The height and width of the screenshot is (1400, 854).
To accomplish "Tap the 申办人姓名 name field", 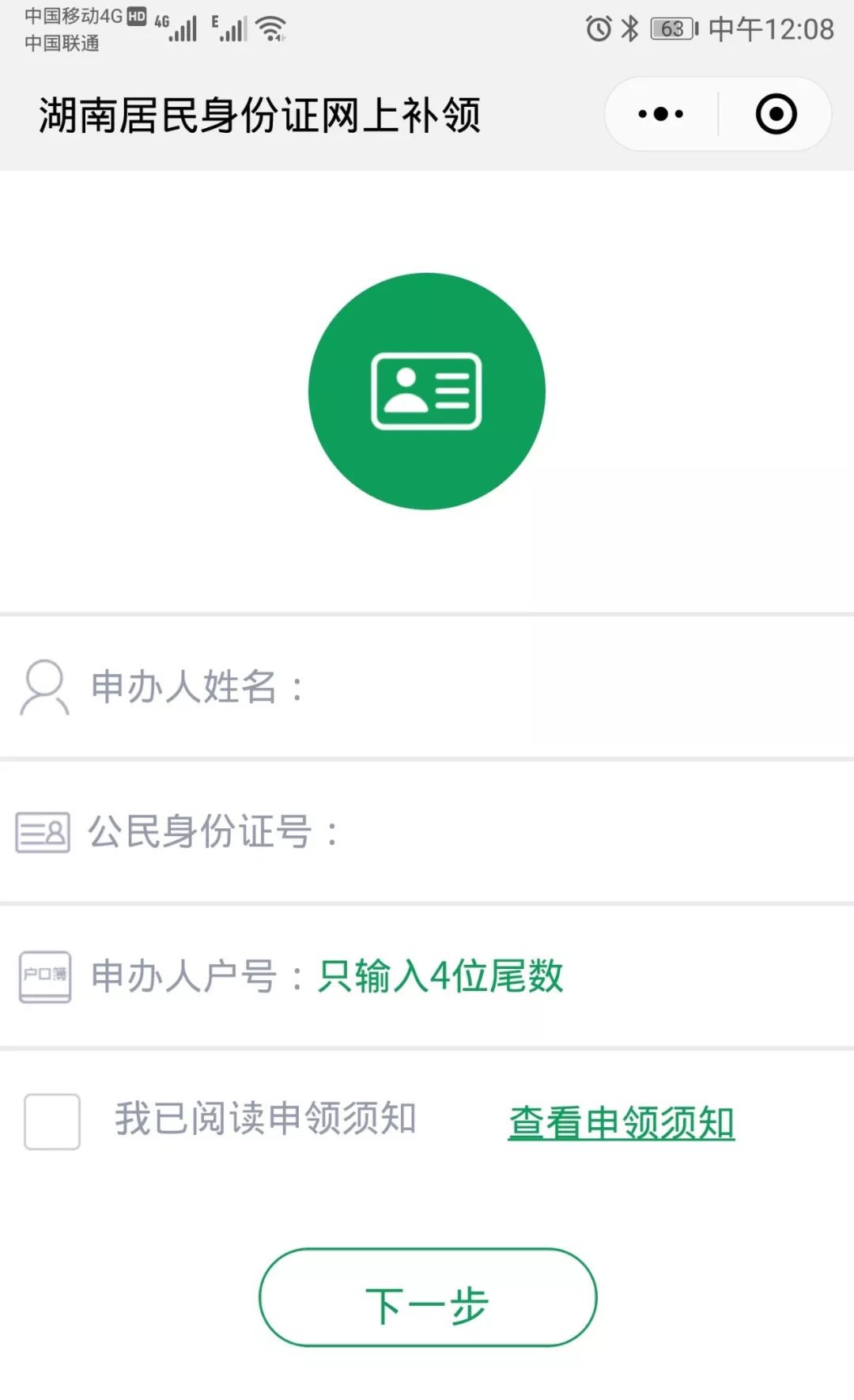I will point(427,687).
